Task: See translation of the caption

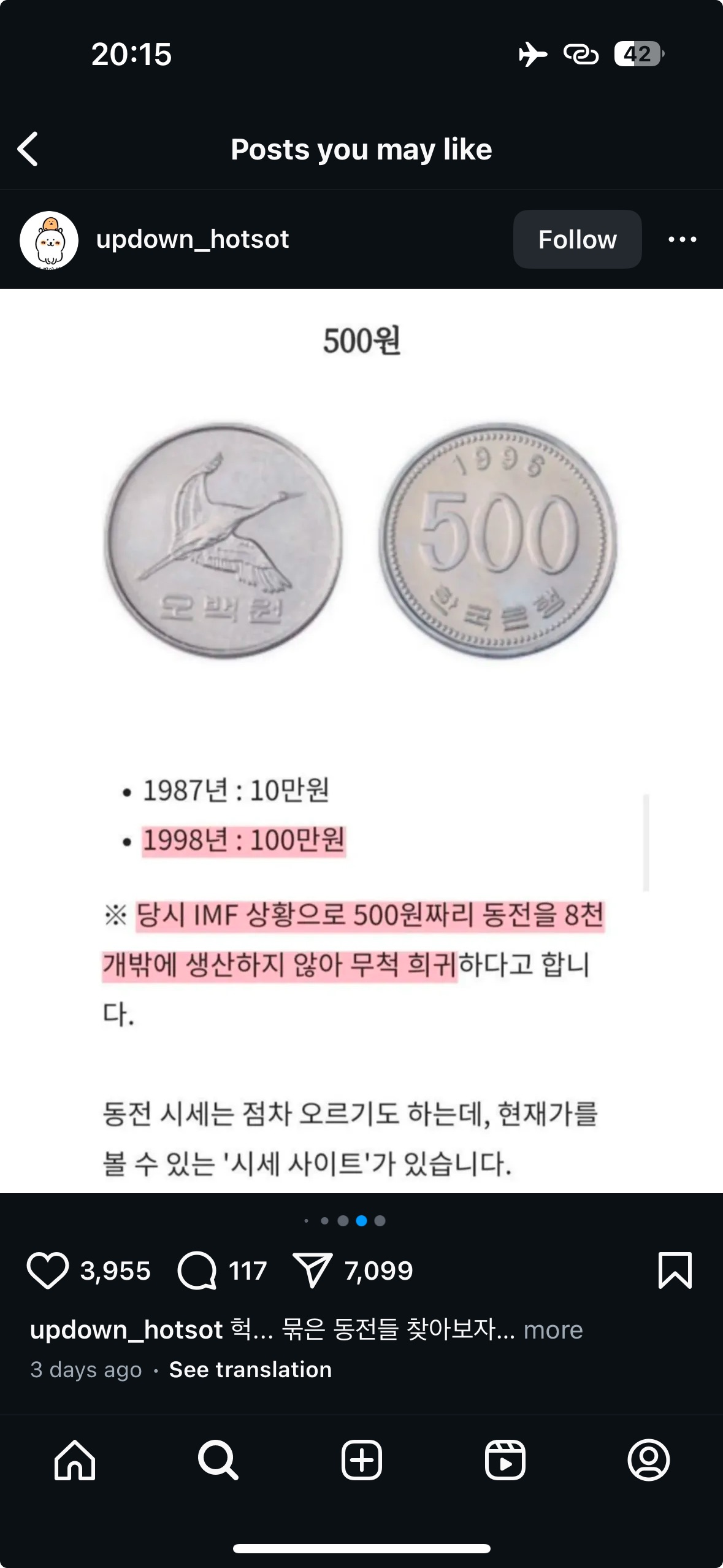Action: pyautogui.click(x=250, y=1370)
